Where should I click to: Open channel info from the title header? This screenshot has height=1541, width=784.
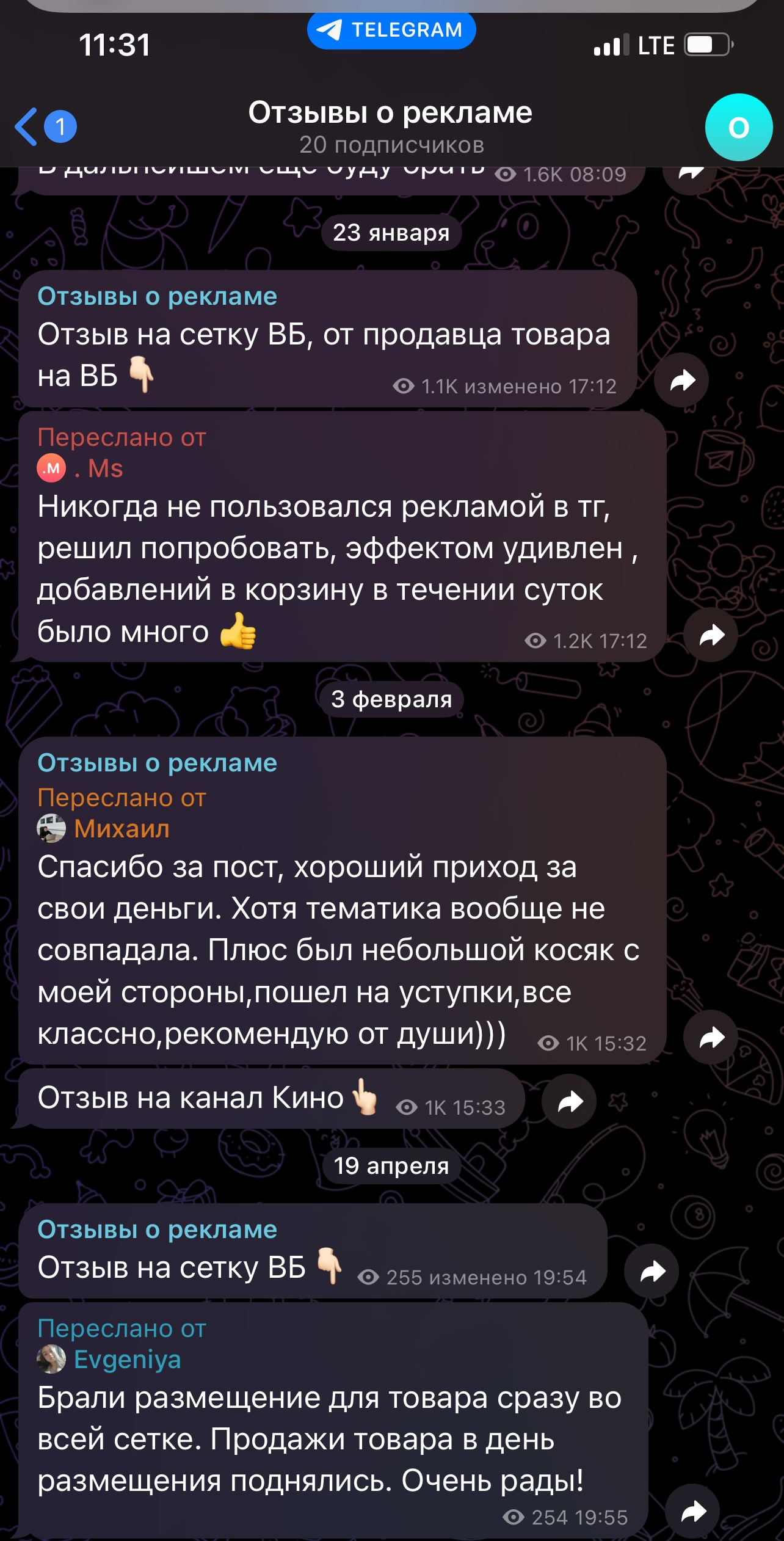[391, 127]
